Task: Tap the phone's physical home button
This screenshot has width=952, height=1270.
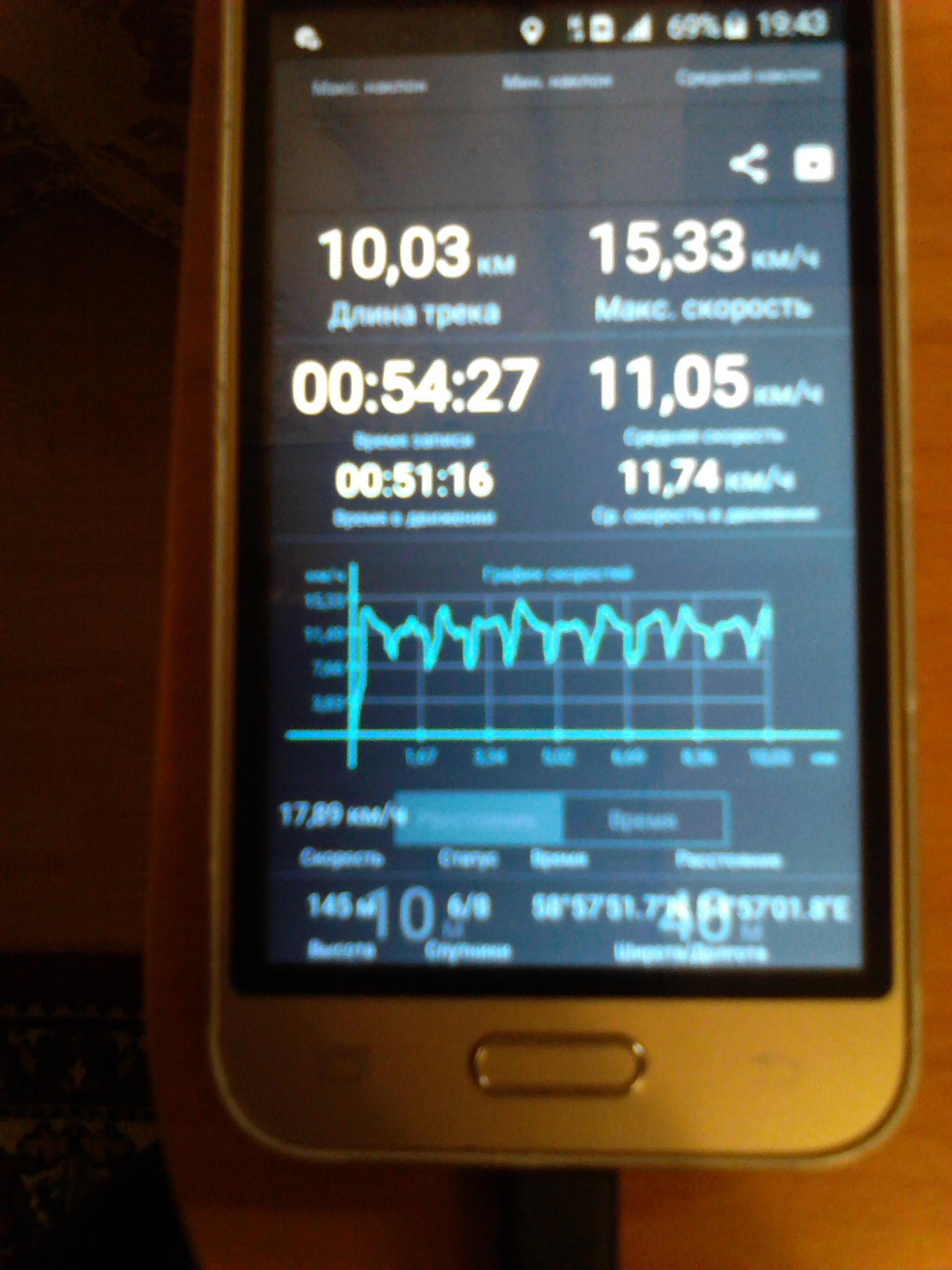Action: [x=559, y=1065]
